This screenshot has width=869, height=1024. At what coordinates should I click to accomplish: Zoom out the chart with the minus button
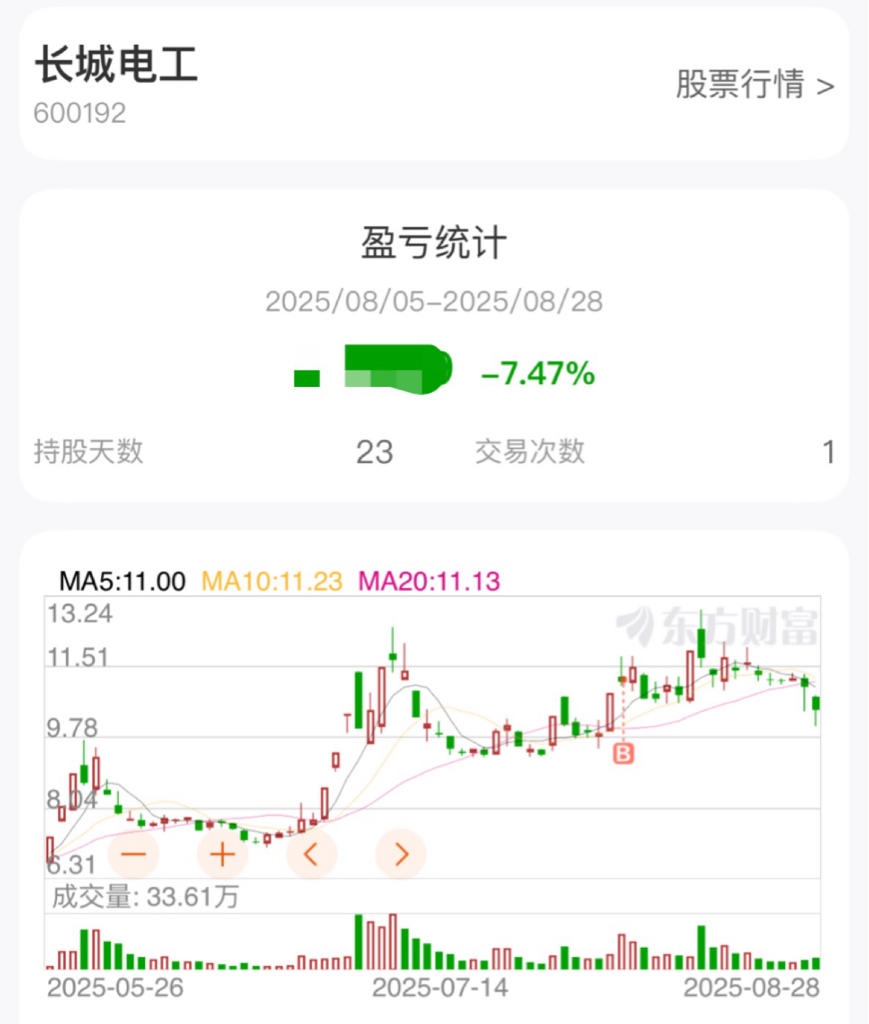click(x=133, y=854)
